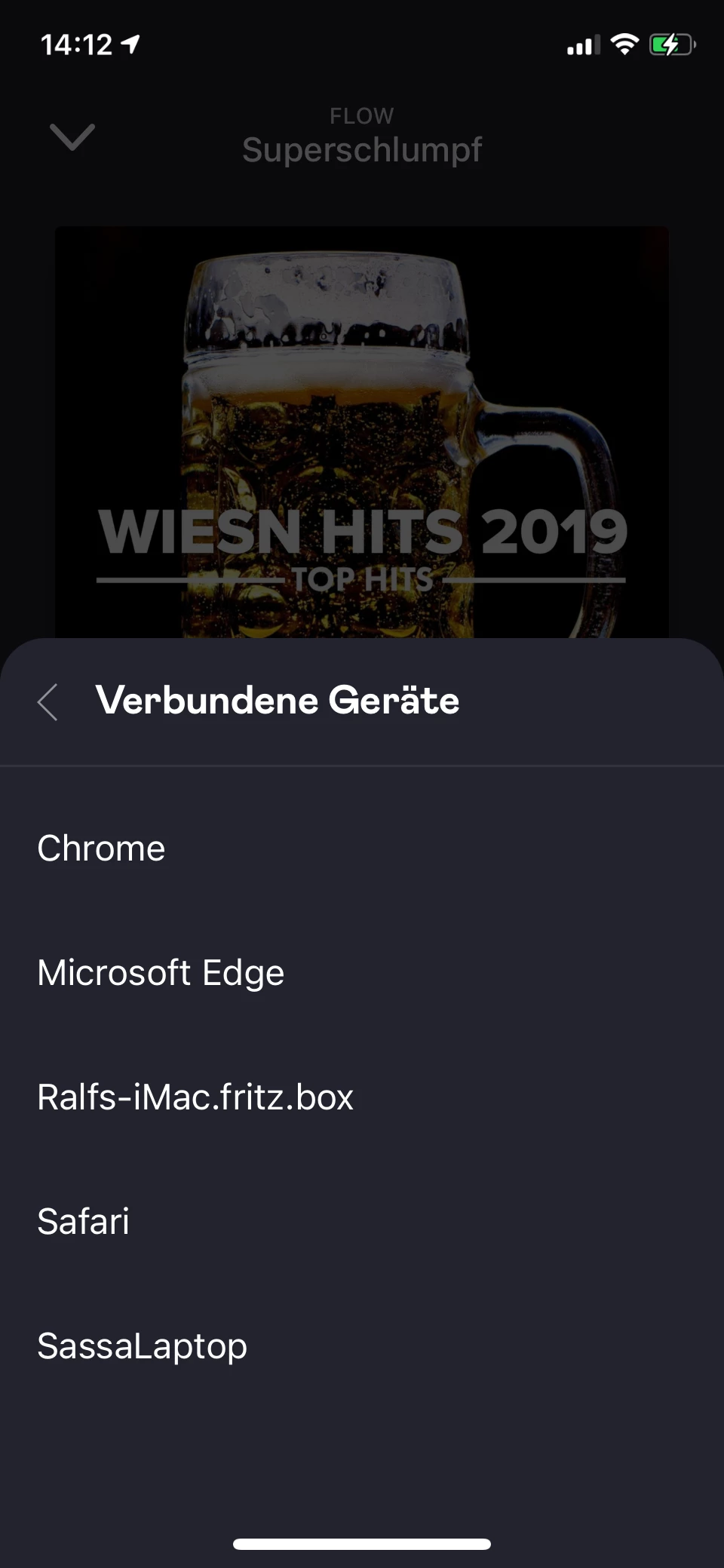This screenshot has height=1568, width=724.
Task: Connect to Ralfs-iMac.fritz.box
Action: click(195, 1097)
